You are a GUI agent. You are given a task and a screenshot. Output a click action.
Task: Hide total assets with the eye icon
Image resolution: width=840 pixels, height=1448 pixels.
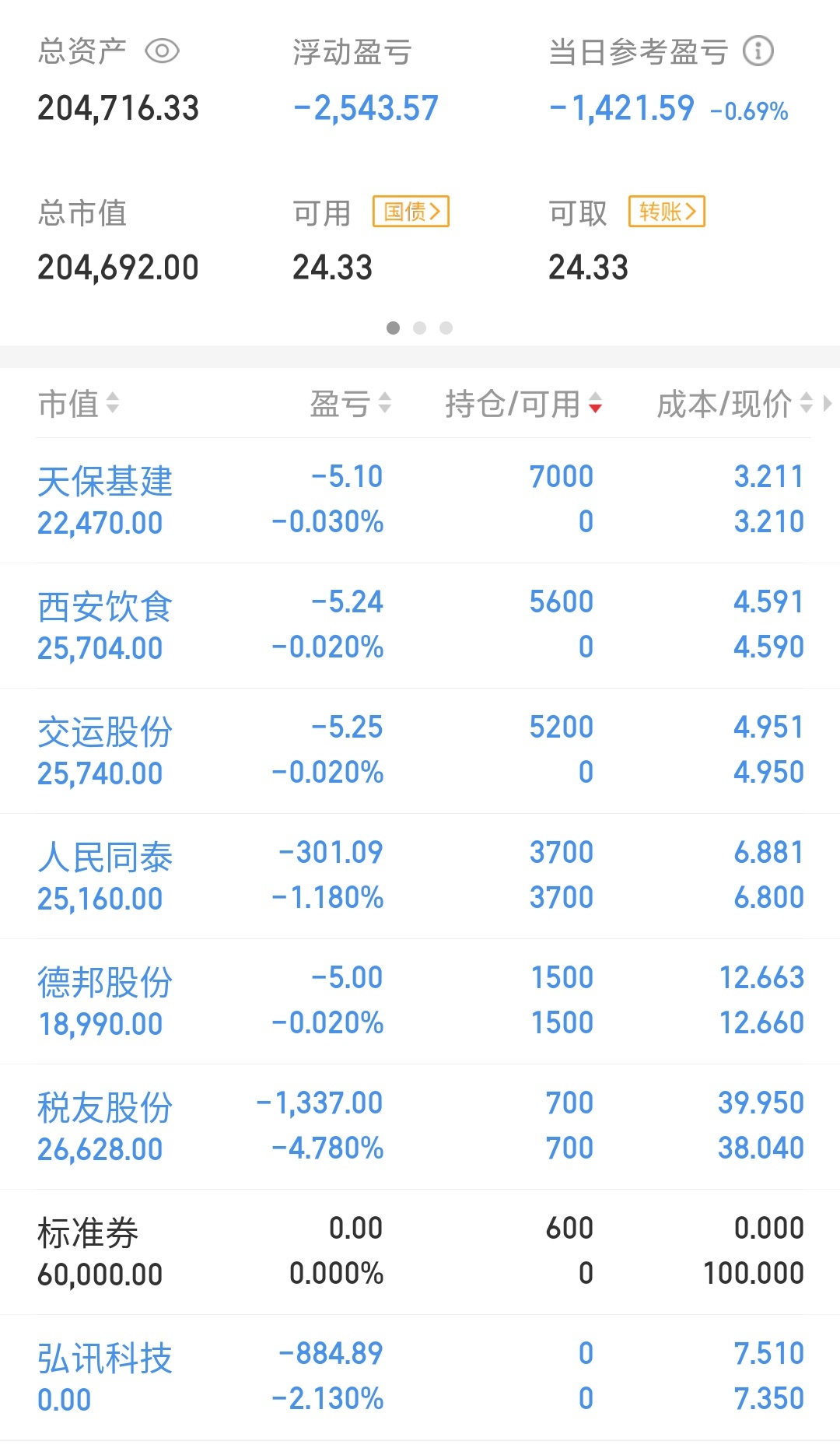point(162,51)
